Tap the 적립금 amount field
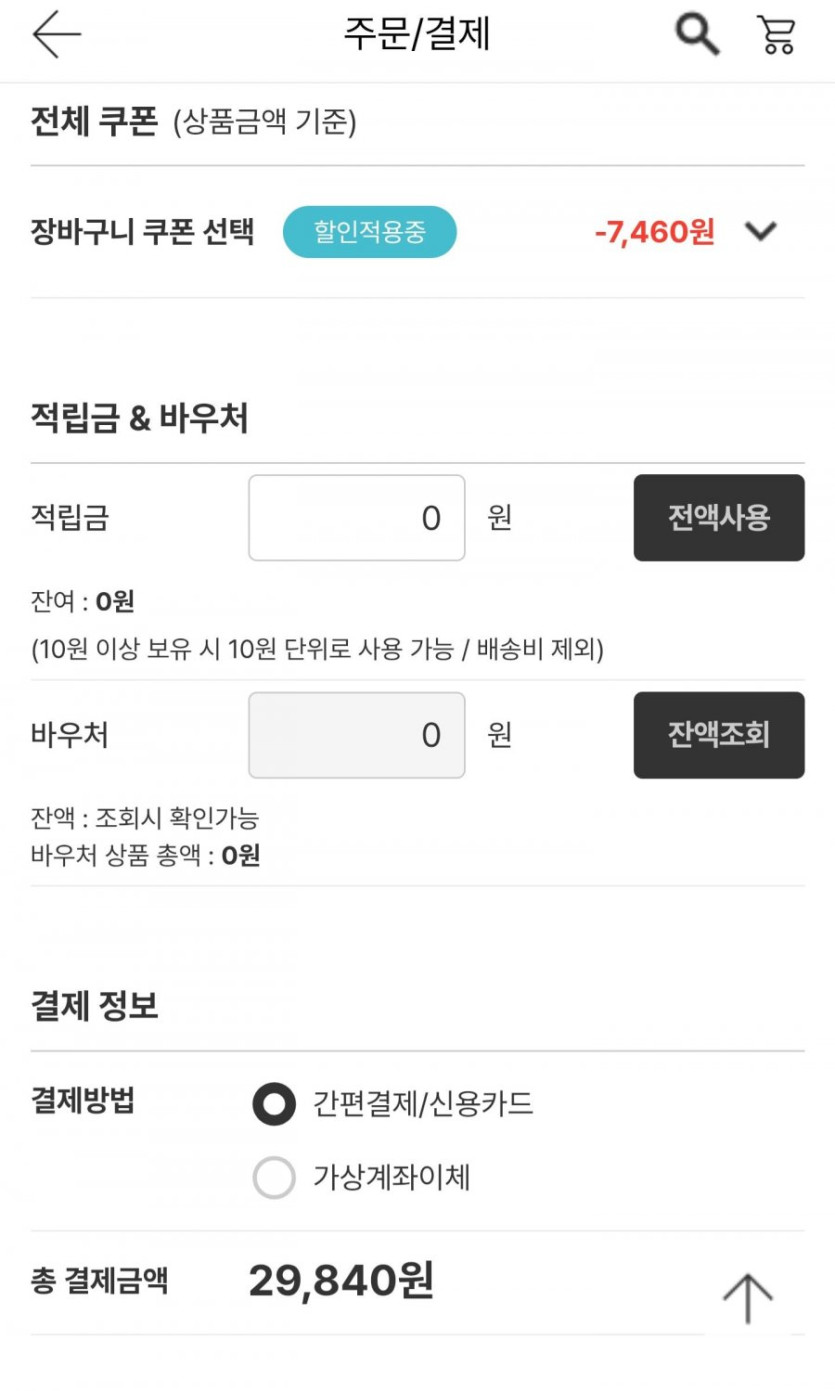 coord(357,518)
